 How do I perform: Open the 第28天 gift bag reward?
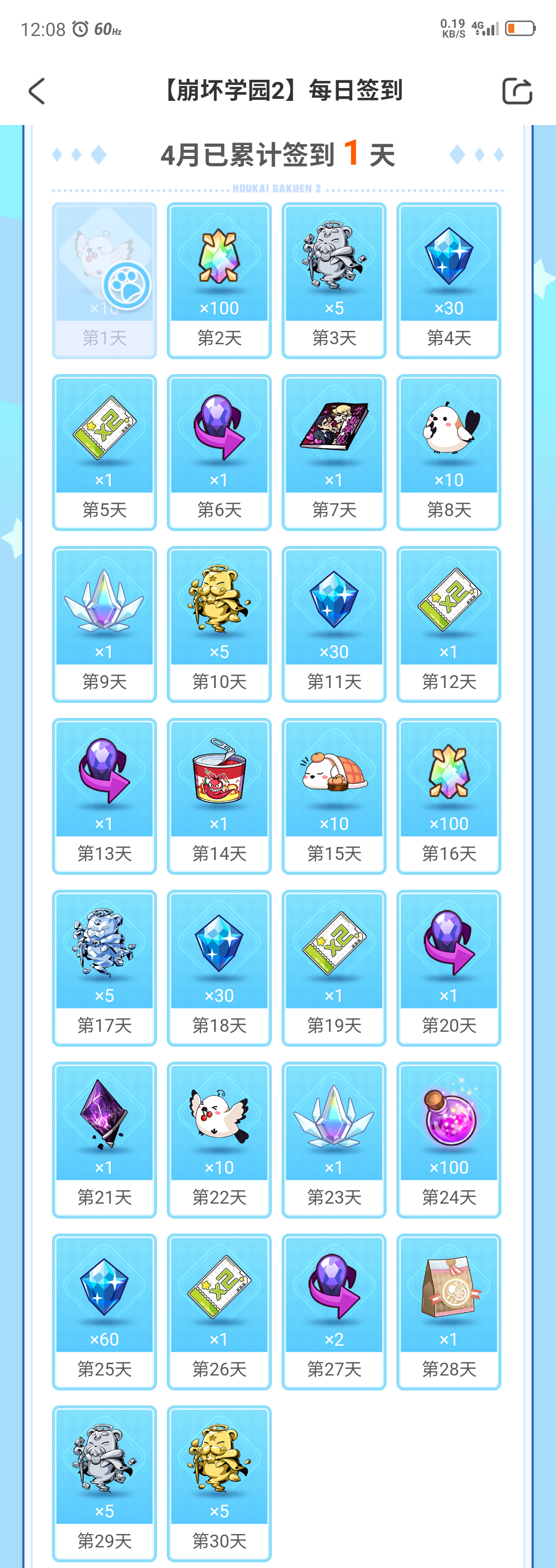pyautogui.click(x=449, y=1312)
